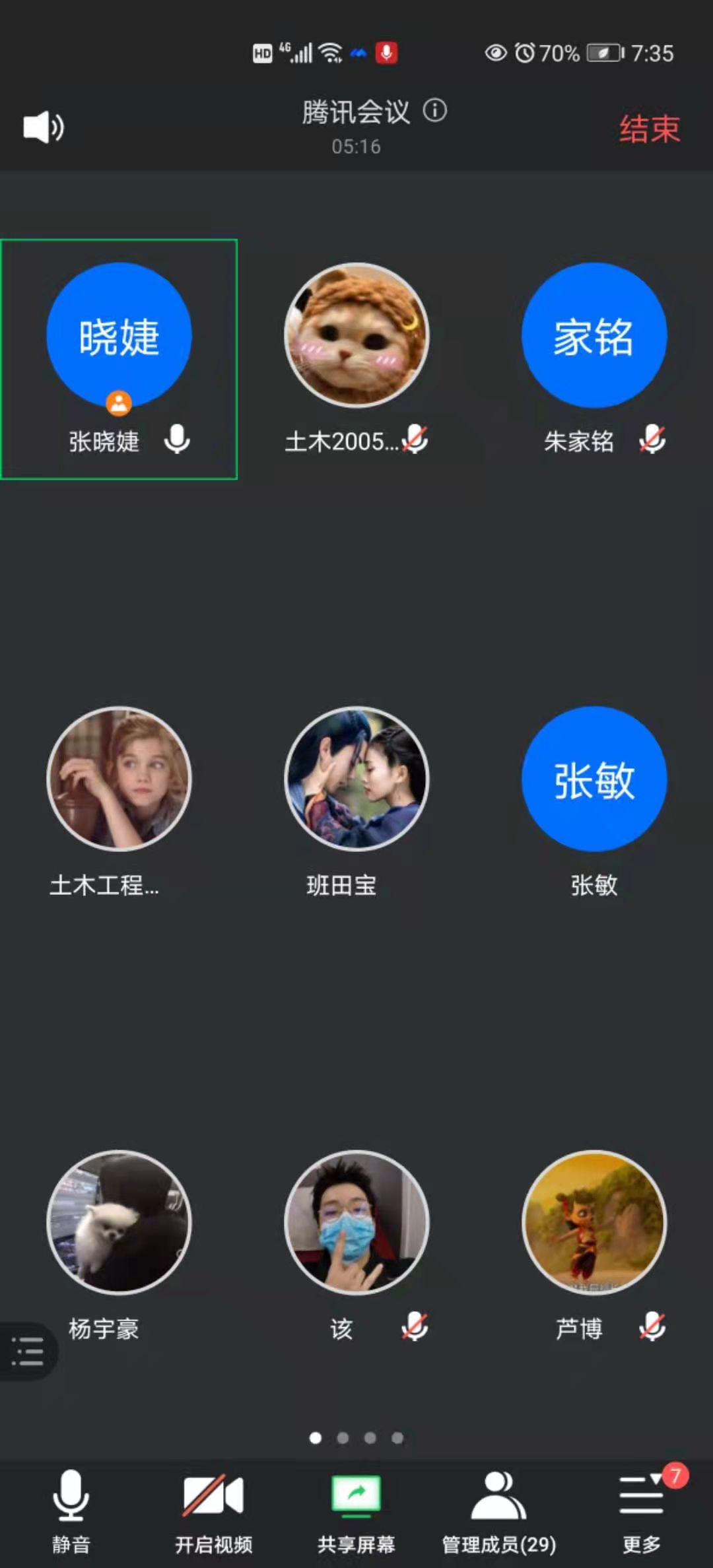End the meeting with 结束
713x1568 pixels.
click(649, 129)
